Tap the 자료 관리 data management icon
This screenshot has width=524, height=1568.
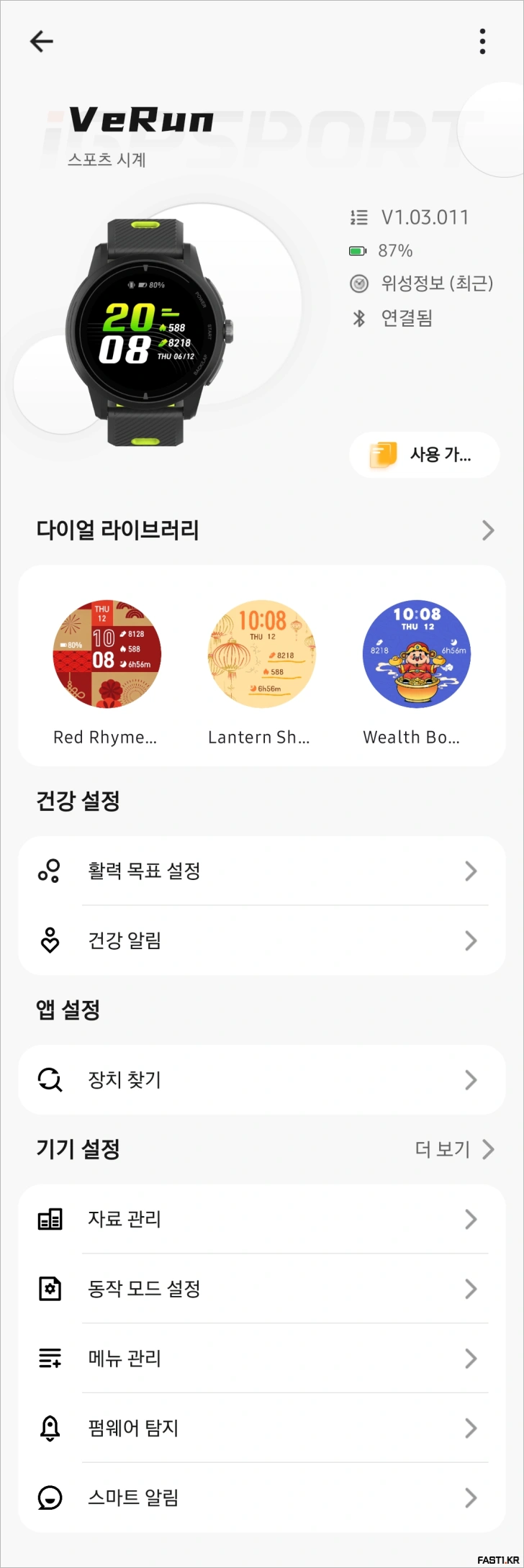(x=49, y=1219)
